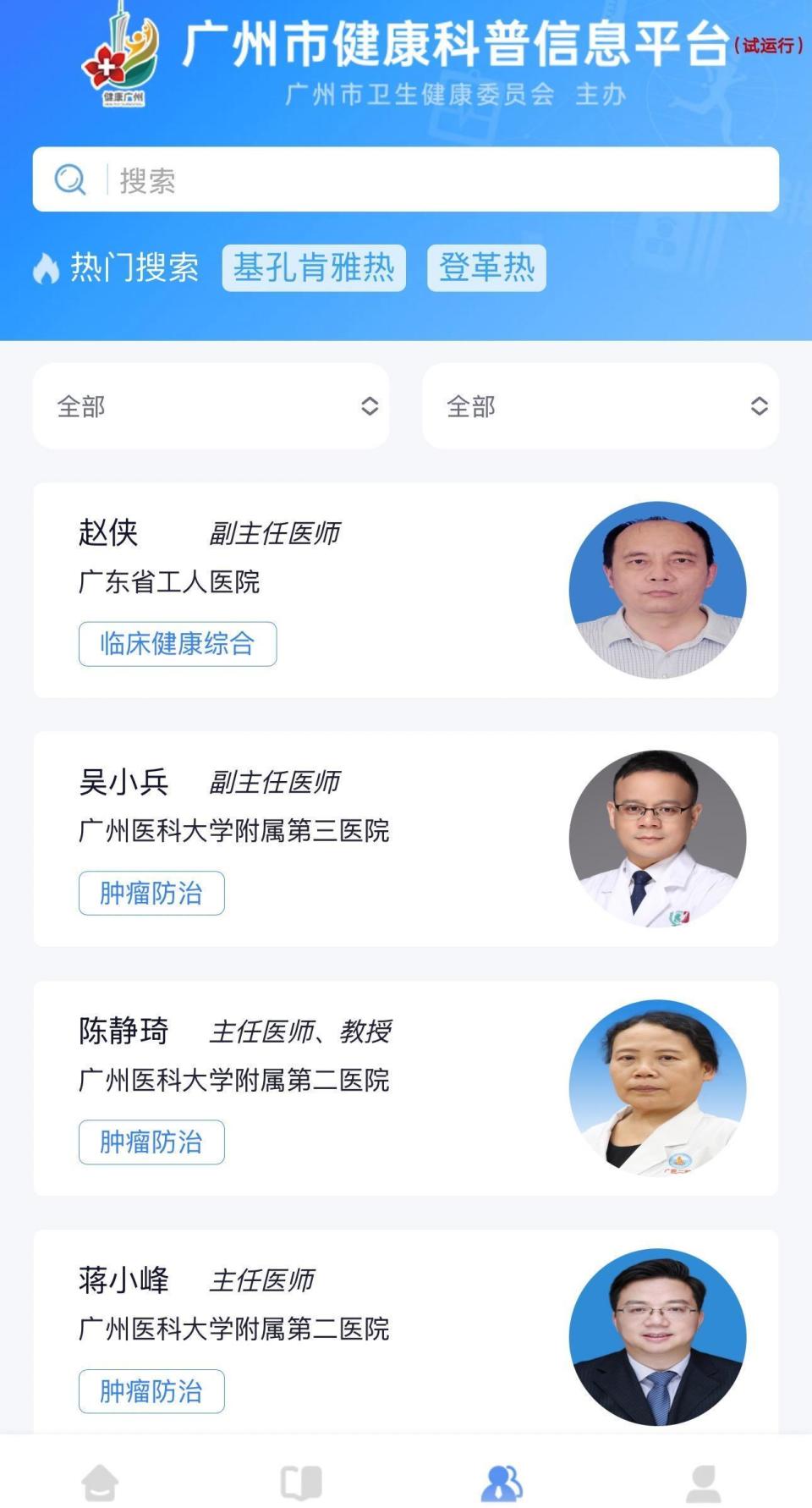Open the right 全部 filter dropdown
Screen dimensions: 812x1508
(601, 406)
